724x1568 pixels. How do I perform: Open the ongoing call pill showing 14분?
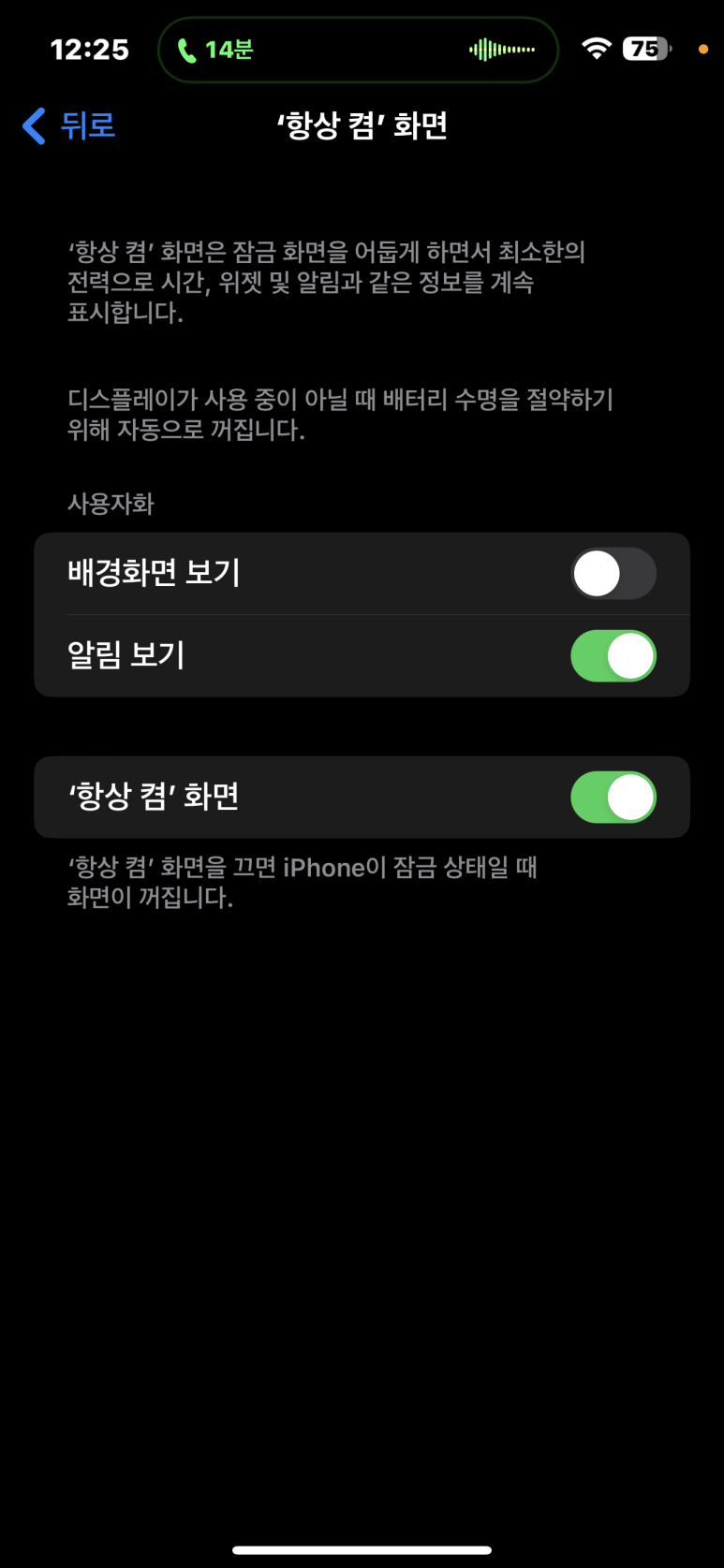pos(359,50)
